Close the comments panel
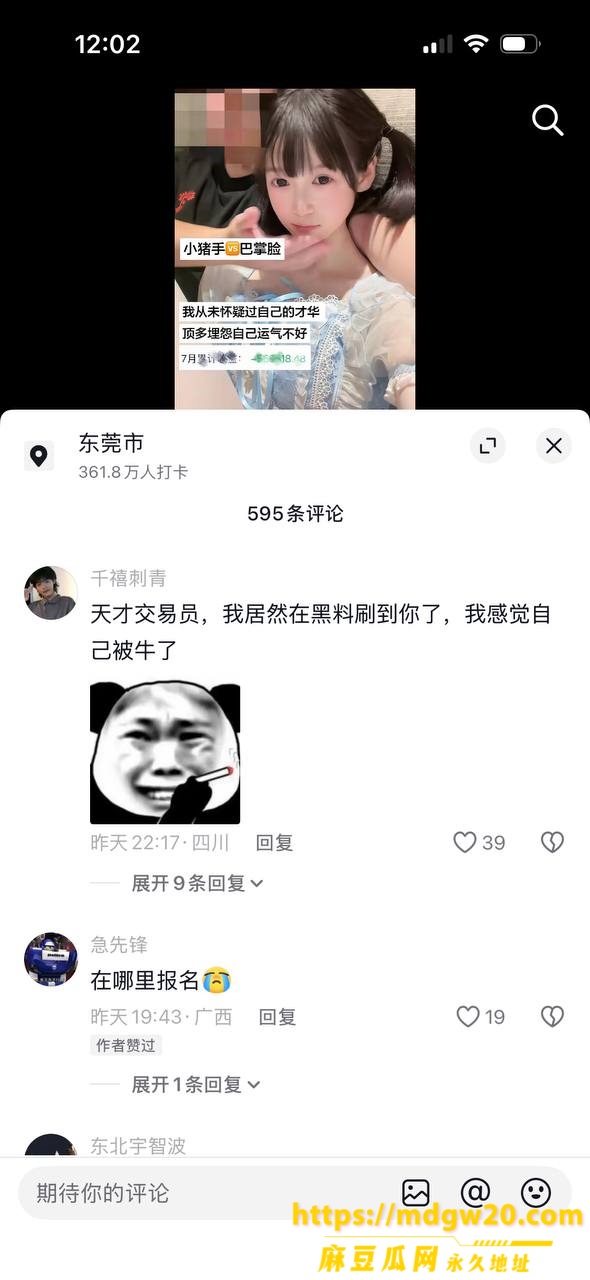Viewport: 590px width, 1280px height. point(554,446)
